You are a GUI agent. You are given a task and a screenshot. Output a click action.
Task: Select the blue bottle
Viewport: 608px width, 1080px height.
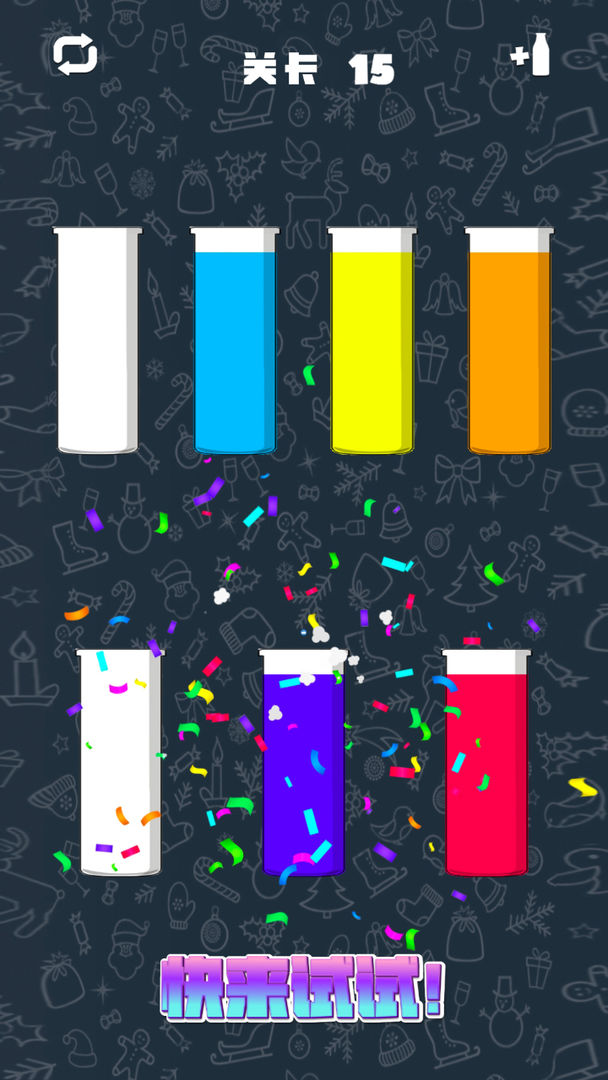(x=235, y=342)
